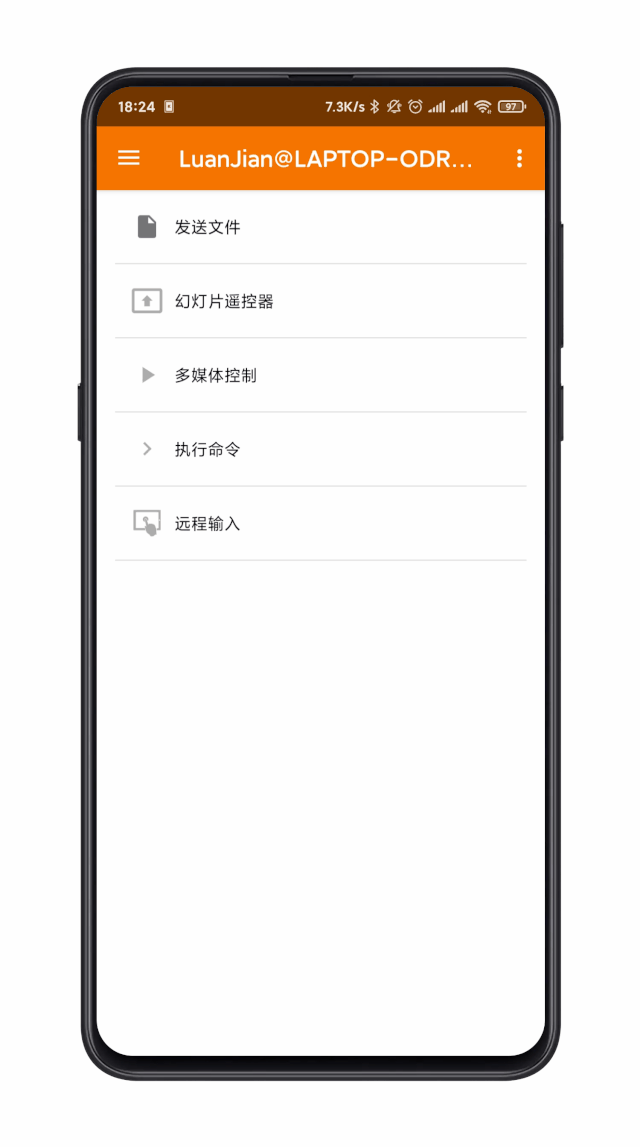Image resolution: width=640 pixels, height=1147 pixels.
Task: Open the hamburger drawer menu
Action: pyautogui.click(x=129, y=159)
